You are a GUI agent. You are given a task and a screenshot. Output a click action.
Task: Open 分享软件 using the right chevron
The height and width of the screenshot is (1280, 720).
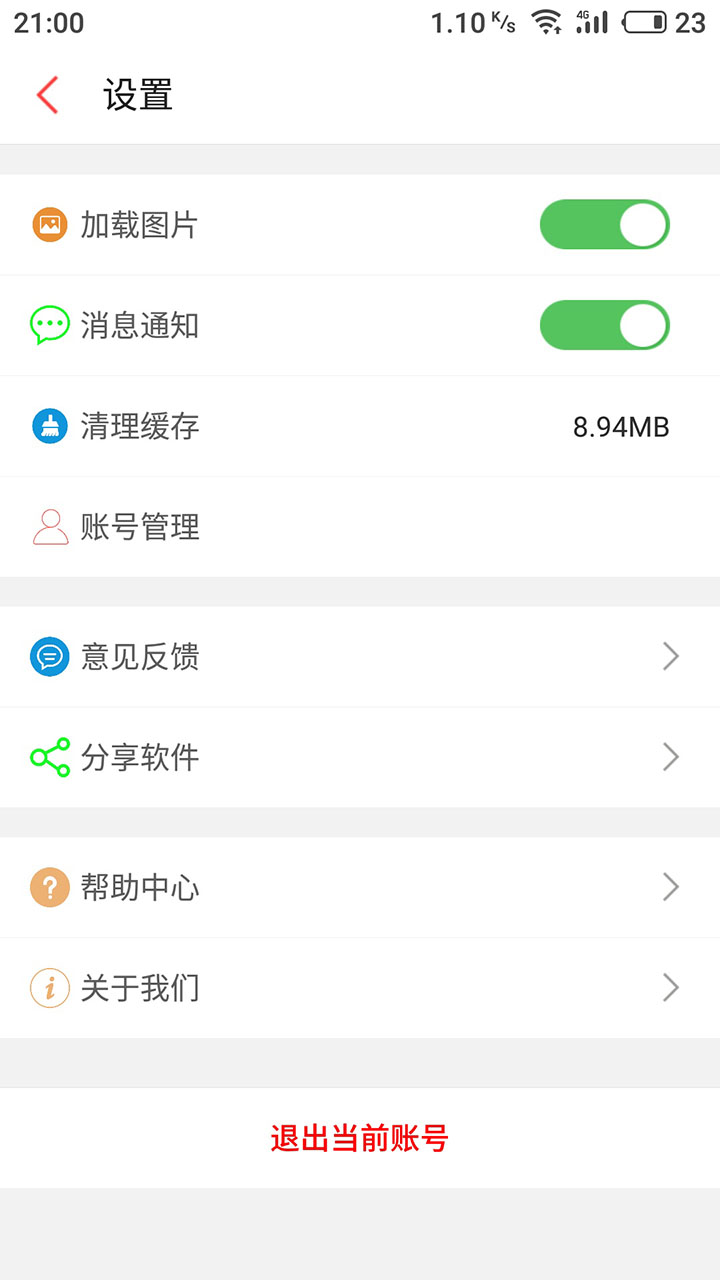click(x=670, y=757)
